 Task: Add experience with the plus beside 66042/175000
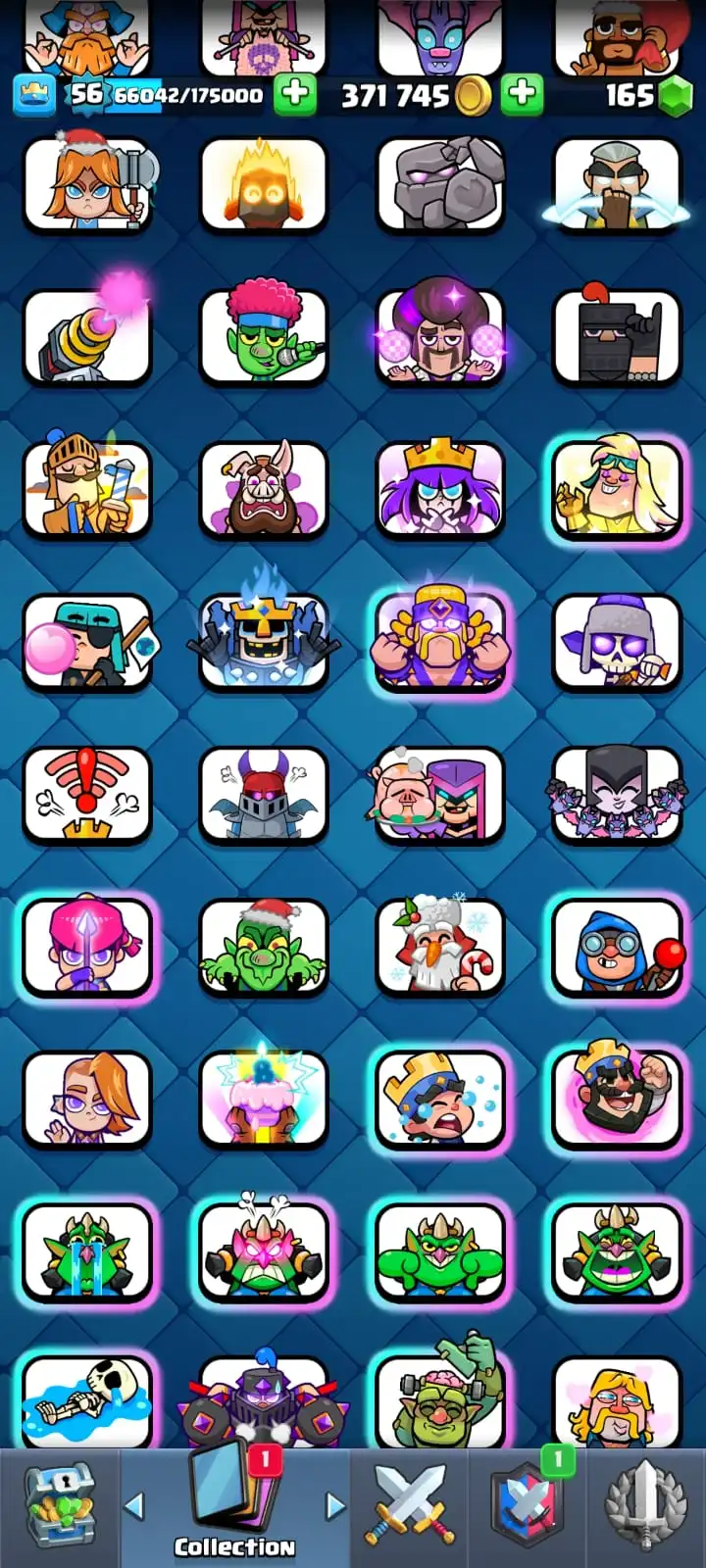[x=294, y=95]
